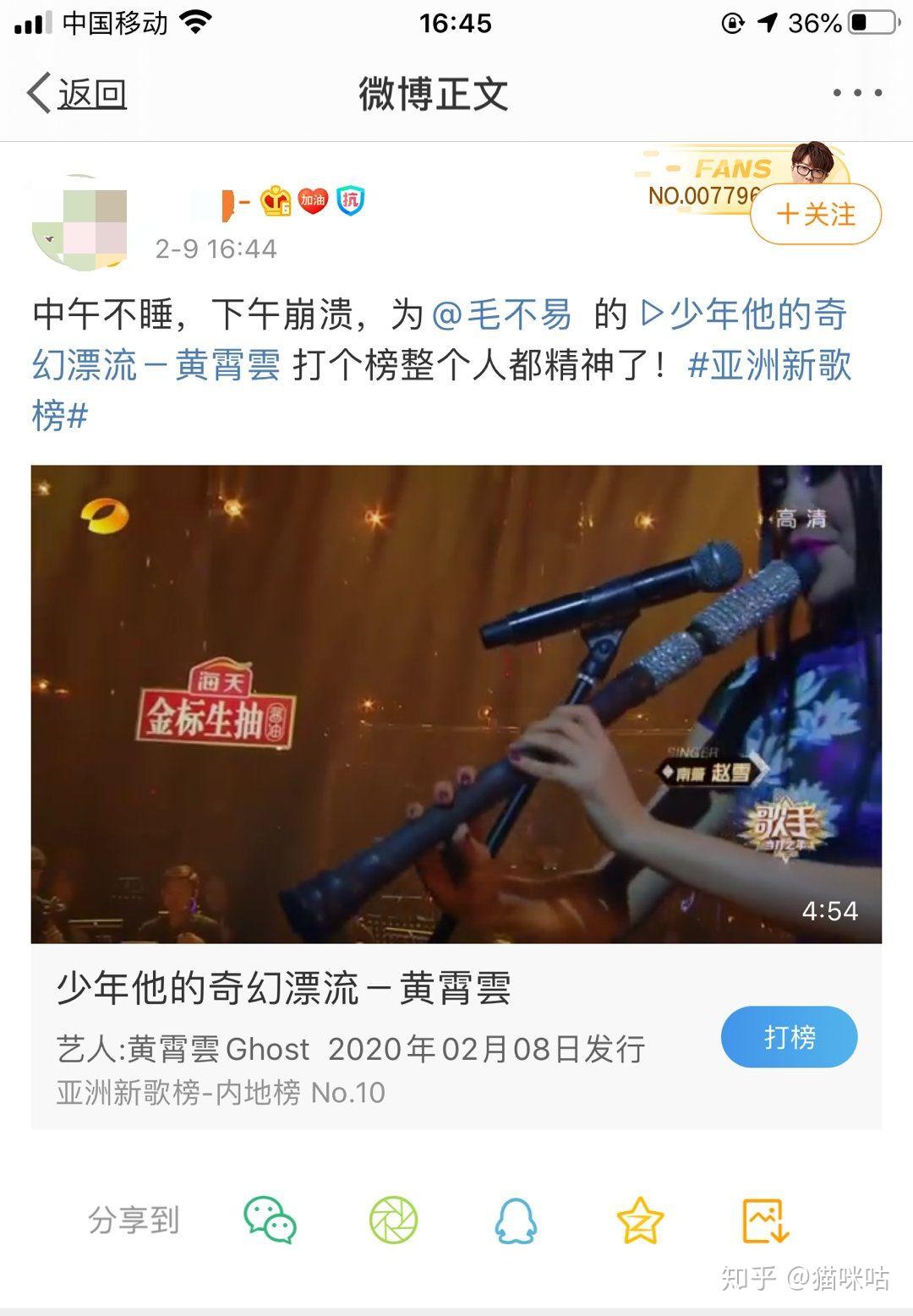Screen dimensions: 913x1316
Task: Tap the blue 打榜 button
Action: click(789, 1036)
